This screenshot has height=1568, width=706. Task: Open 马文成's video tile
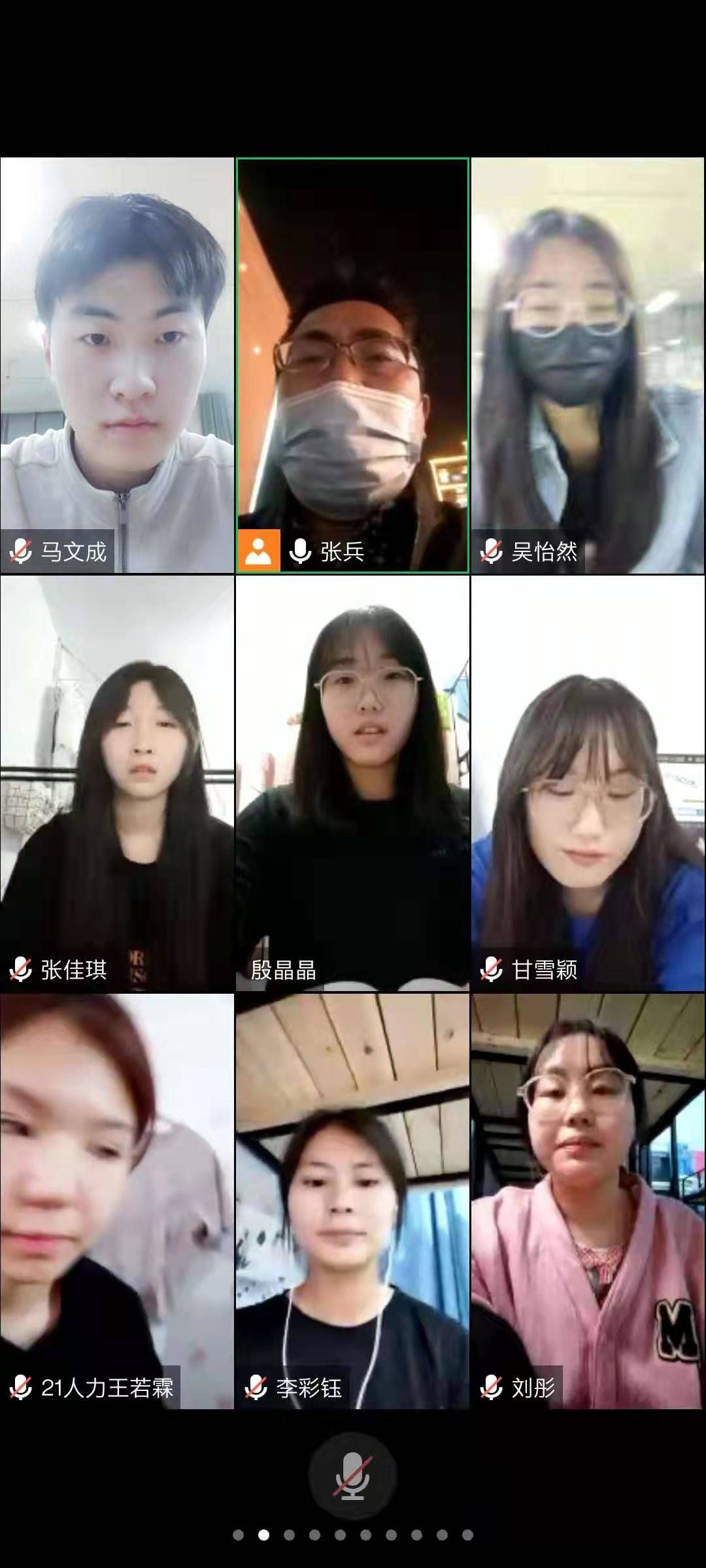click(117, 366)
